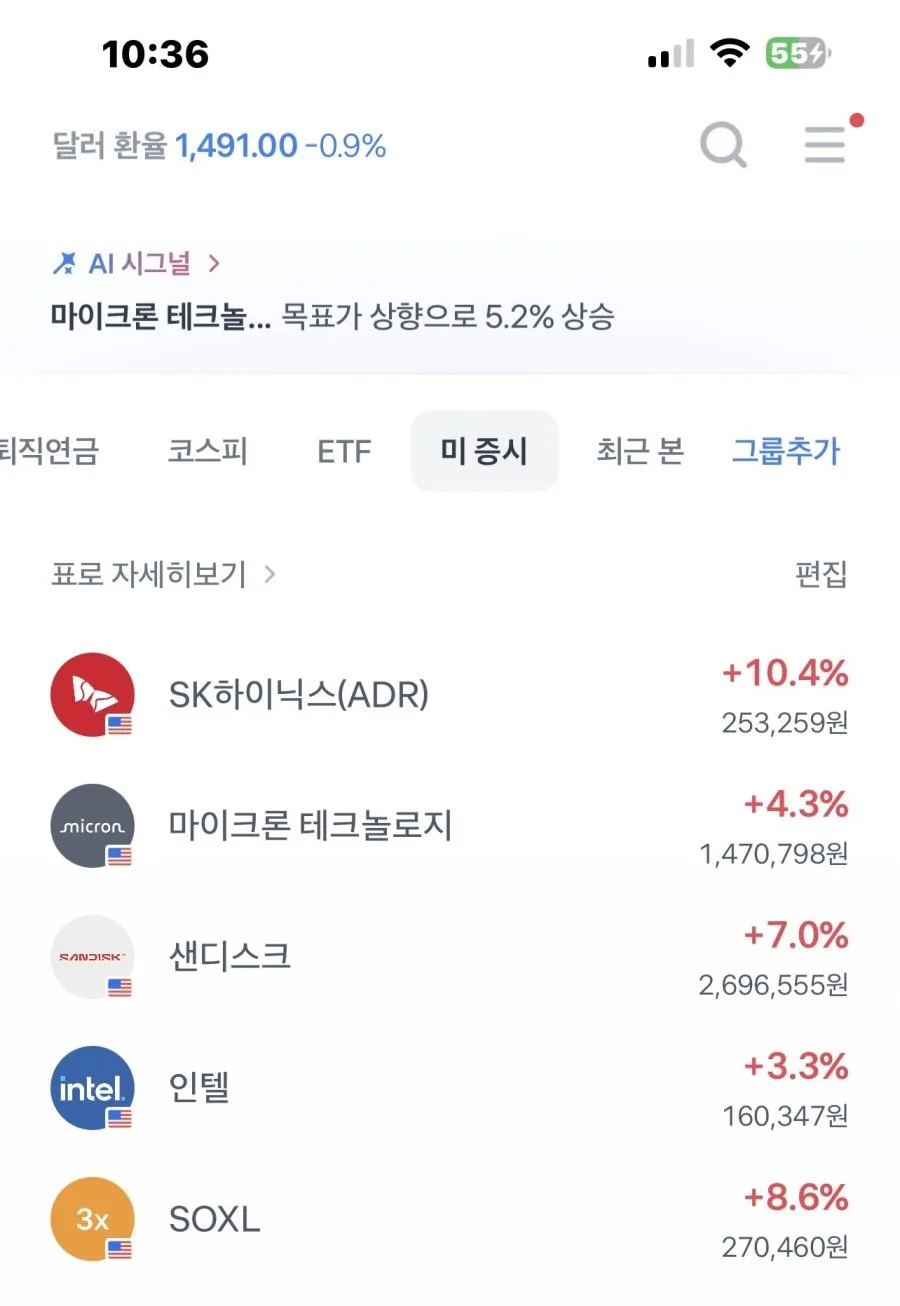The image size is (900, 1306).
Task: Open 마이크론 테크놀로지 stock row
Action: [x=450, y=826]
